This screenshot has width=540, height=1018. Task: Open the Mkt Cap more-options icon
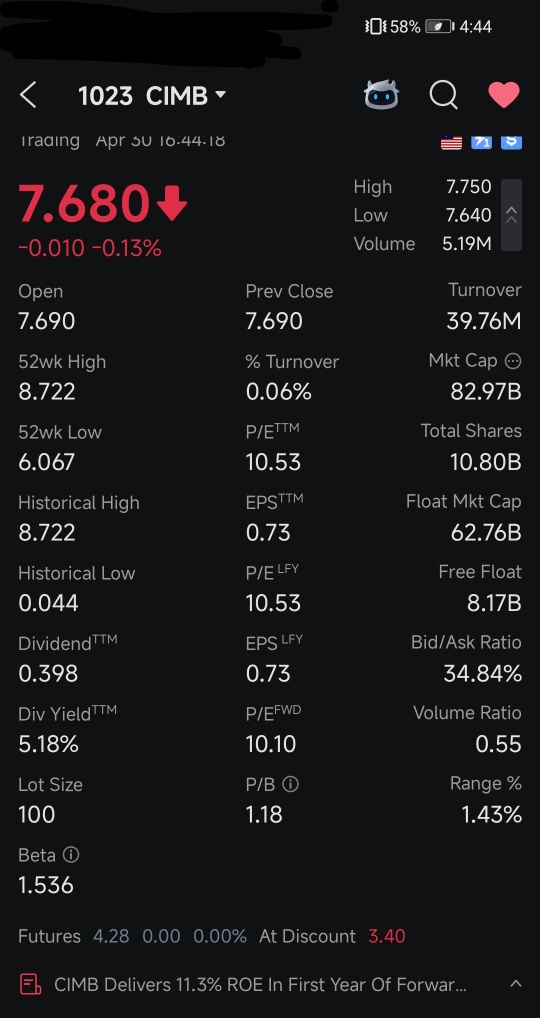pyautogui.click(x=513, y=361)
